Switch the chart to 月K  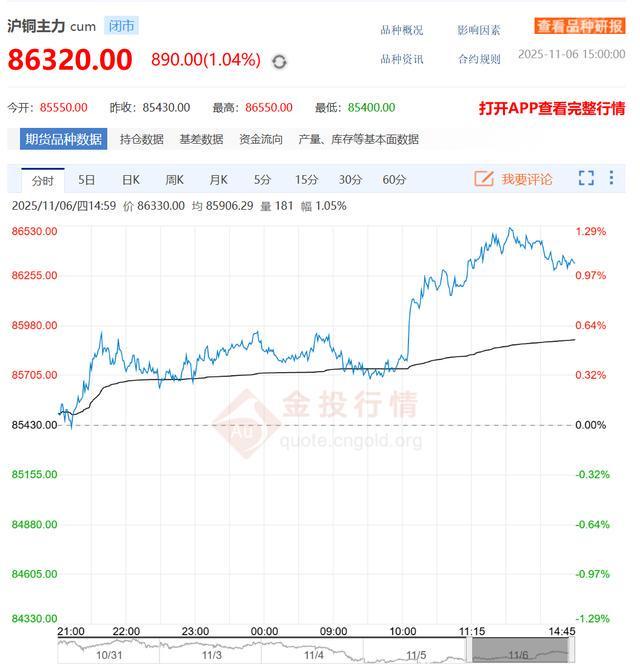coord(218,180)
